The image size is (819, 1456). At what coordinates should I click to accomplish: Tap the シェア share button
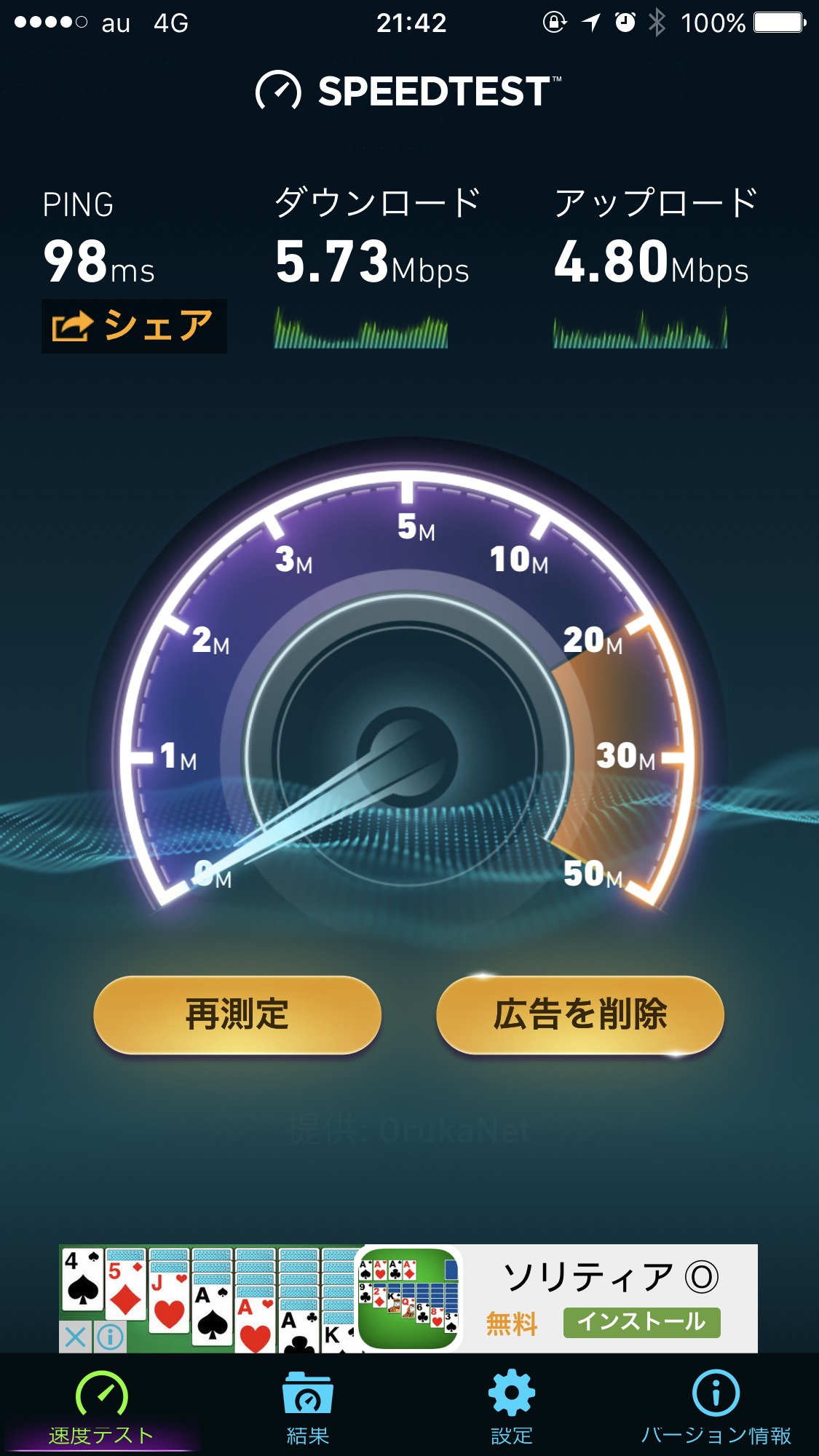coord(134,326)
